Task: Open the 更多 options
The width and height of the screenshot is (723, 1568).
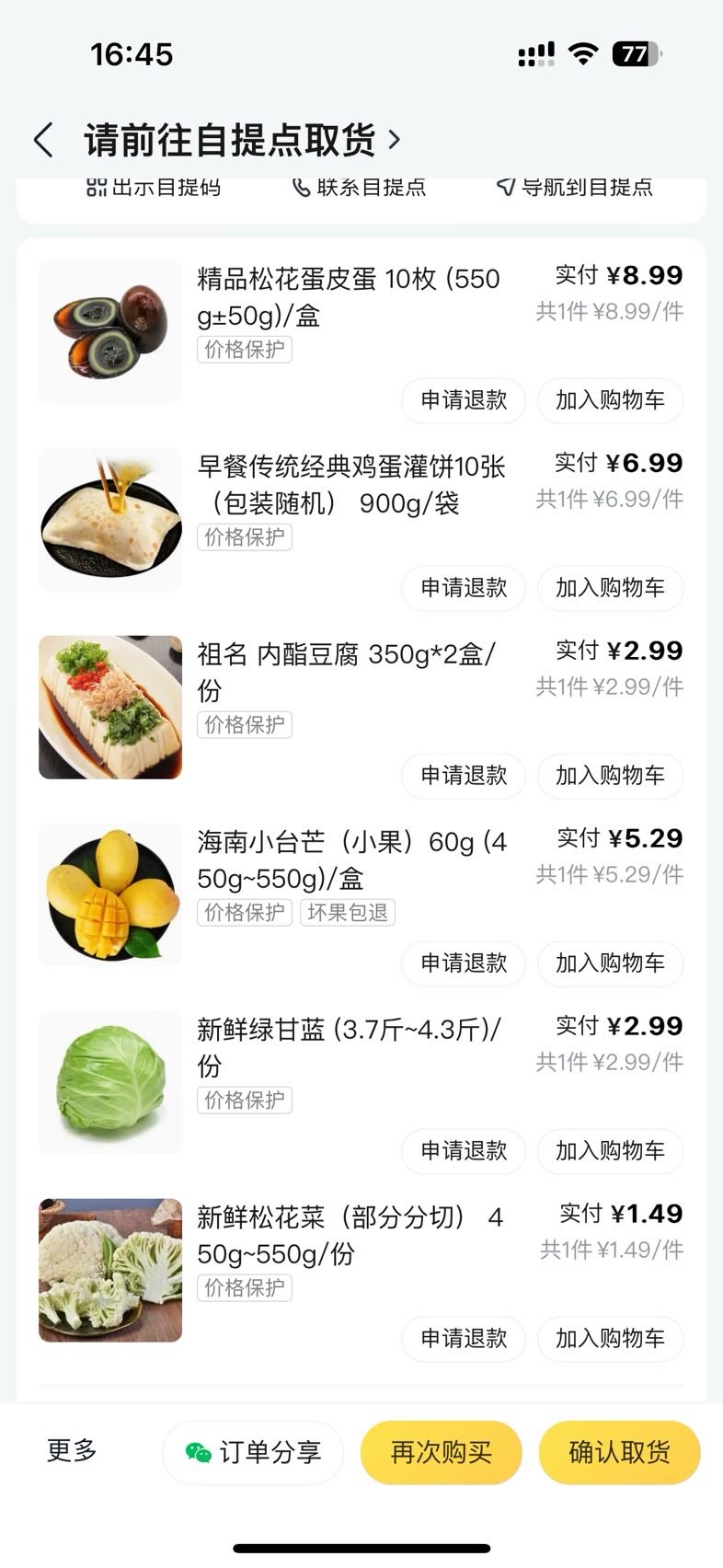Action: [72, 1451]
